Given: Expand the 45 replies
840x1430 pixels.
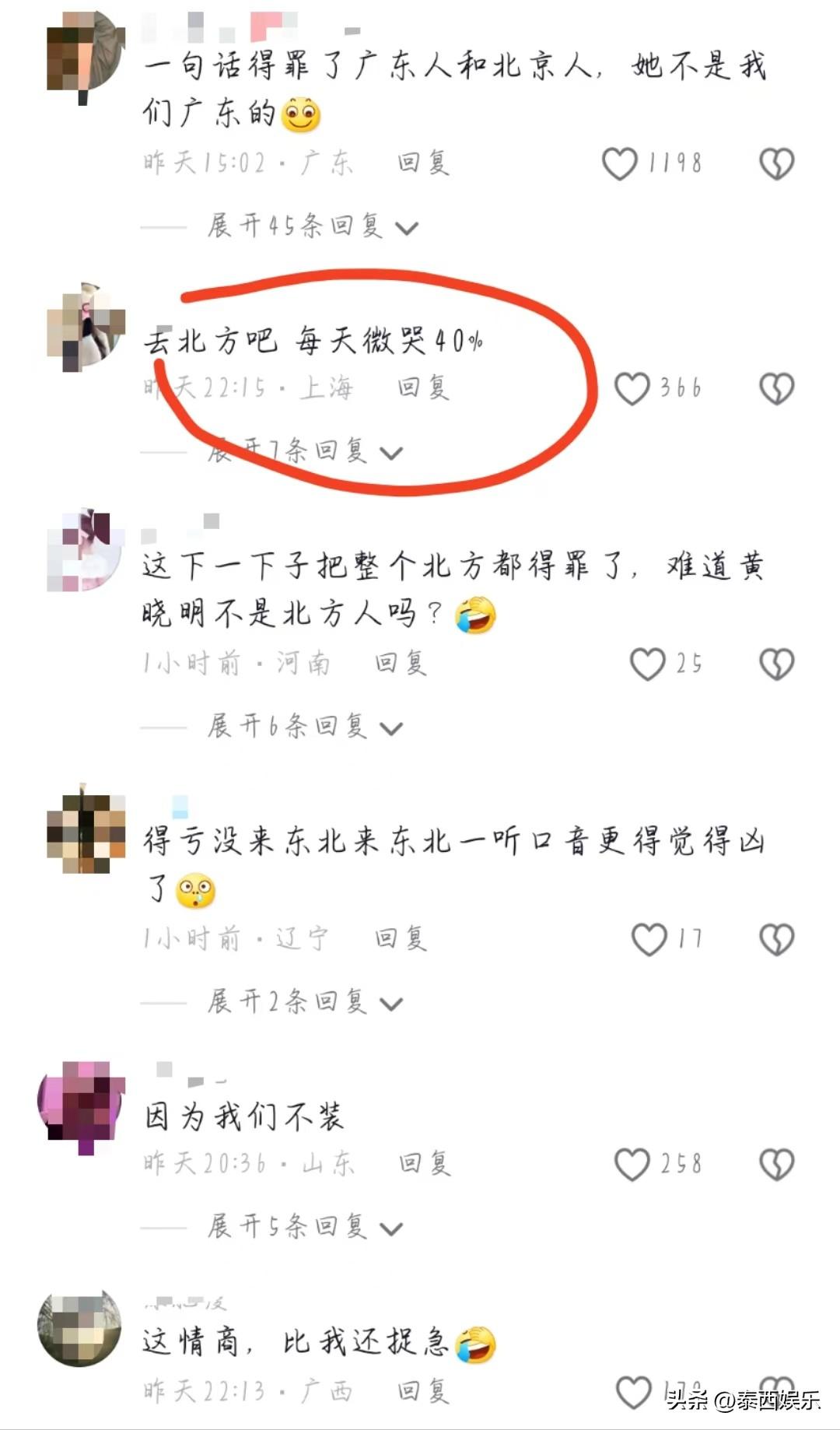Looking at the screenshot, I should (x=311, y=226).
